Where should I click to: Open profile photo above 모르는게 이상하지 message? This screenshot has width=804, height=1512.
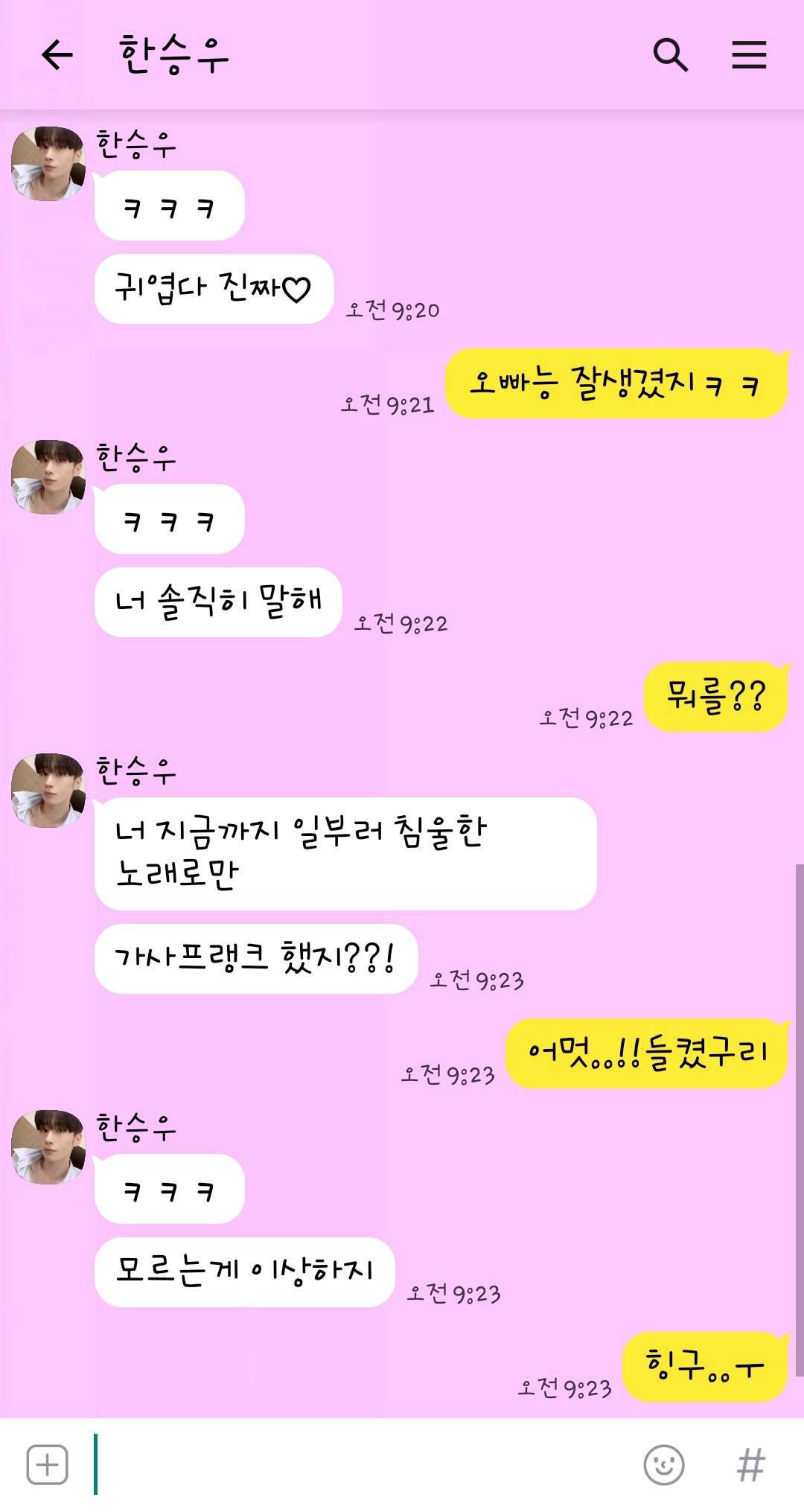pos(48,1147)
